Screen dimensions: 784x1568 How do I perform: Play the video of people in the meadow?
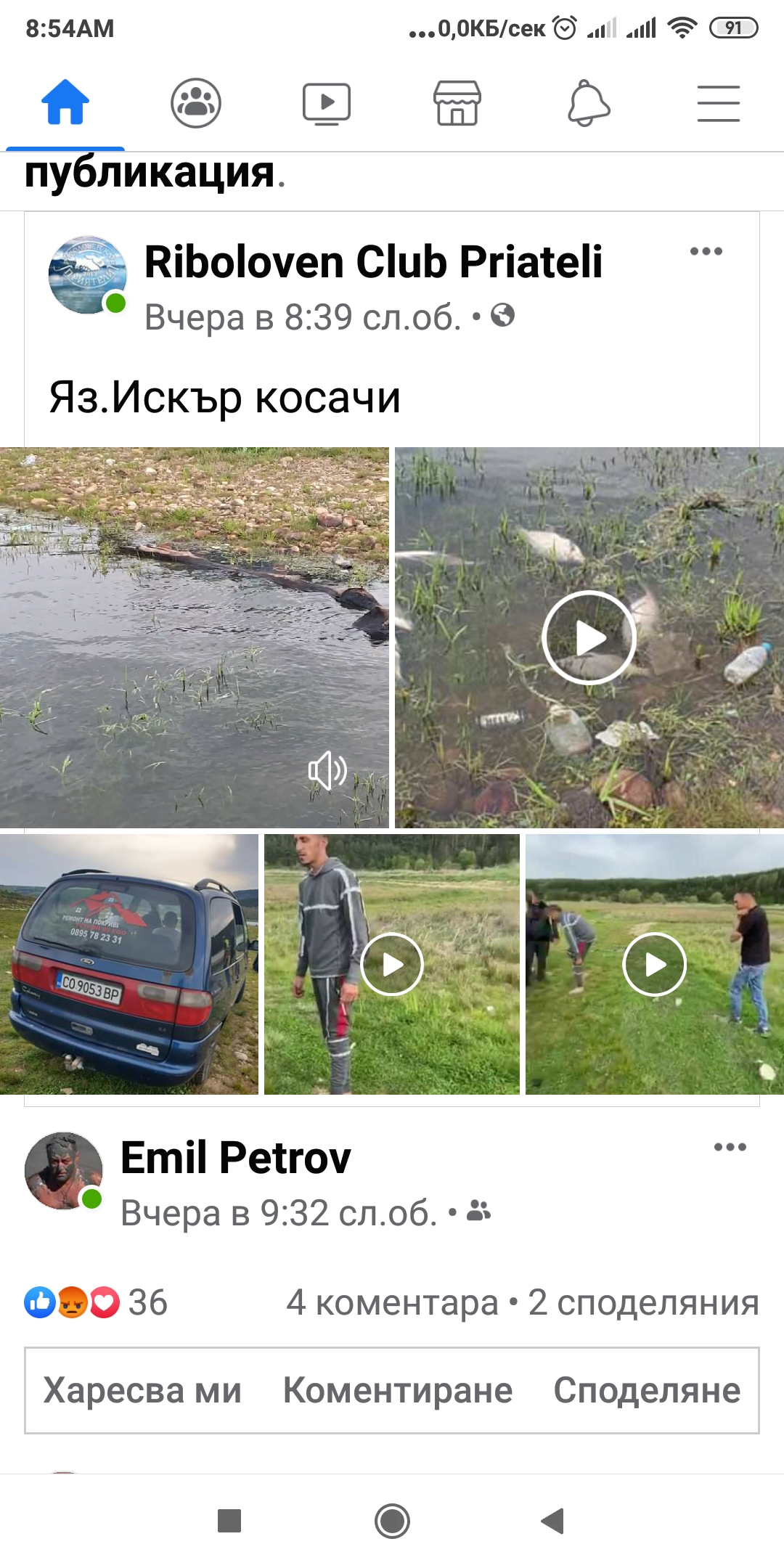[655, 964]
